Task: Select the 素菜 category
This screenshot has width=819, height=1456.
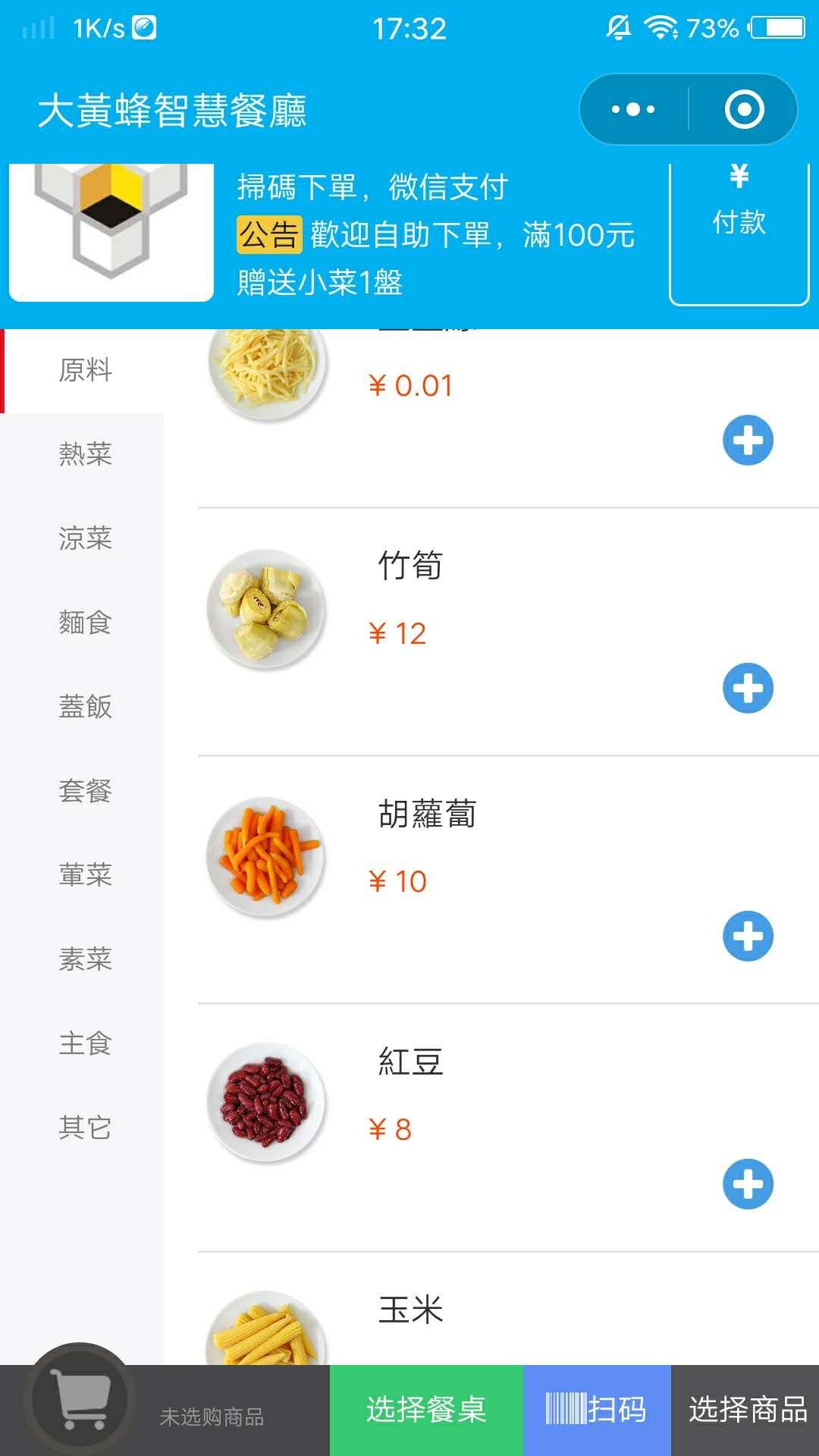Action: [85, 959]
